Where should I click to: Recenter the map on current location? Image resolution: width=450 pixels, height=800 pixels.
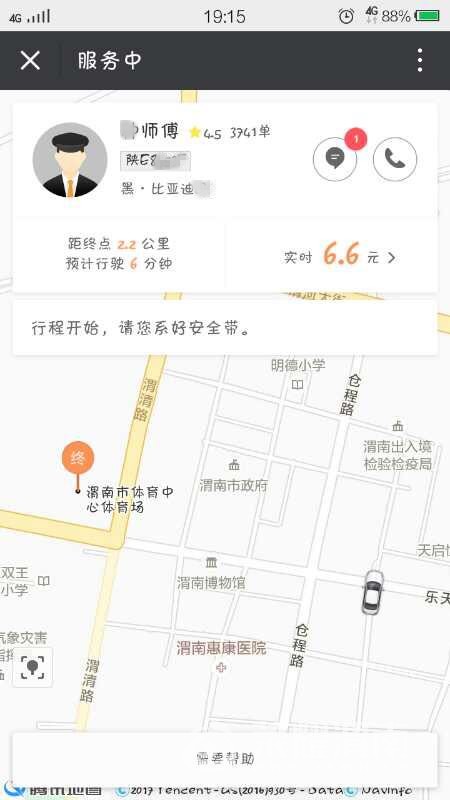coord(33,667)
